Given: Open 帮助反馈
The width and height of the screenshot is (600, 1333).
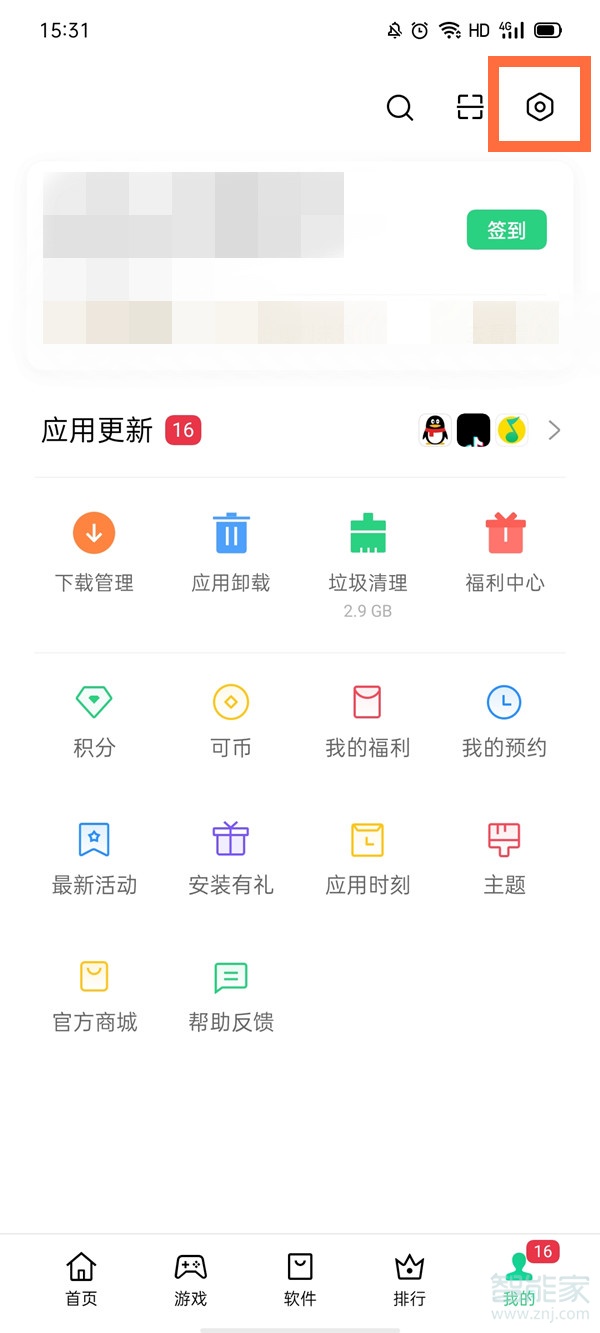Looking at the screenshot, I should tap(231, 995).
